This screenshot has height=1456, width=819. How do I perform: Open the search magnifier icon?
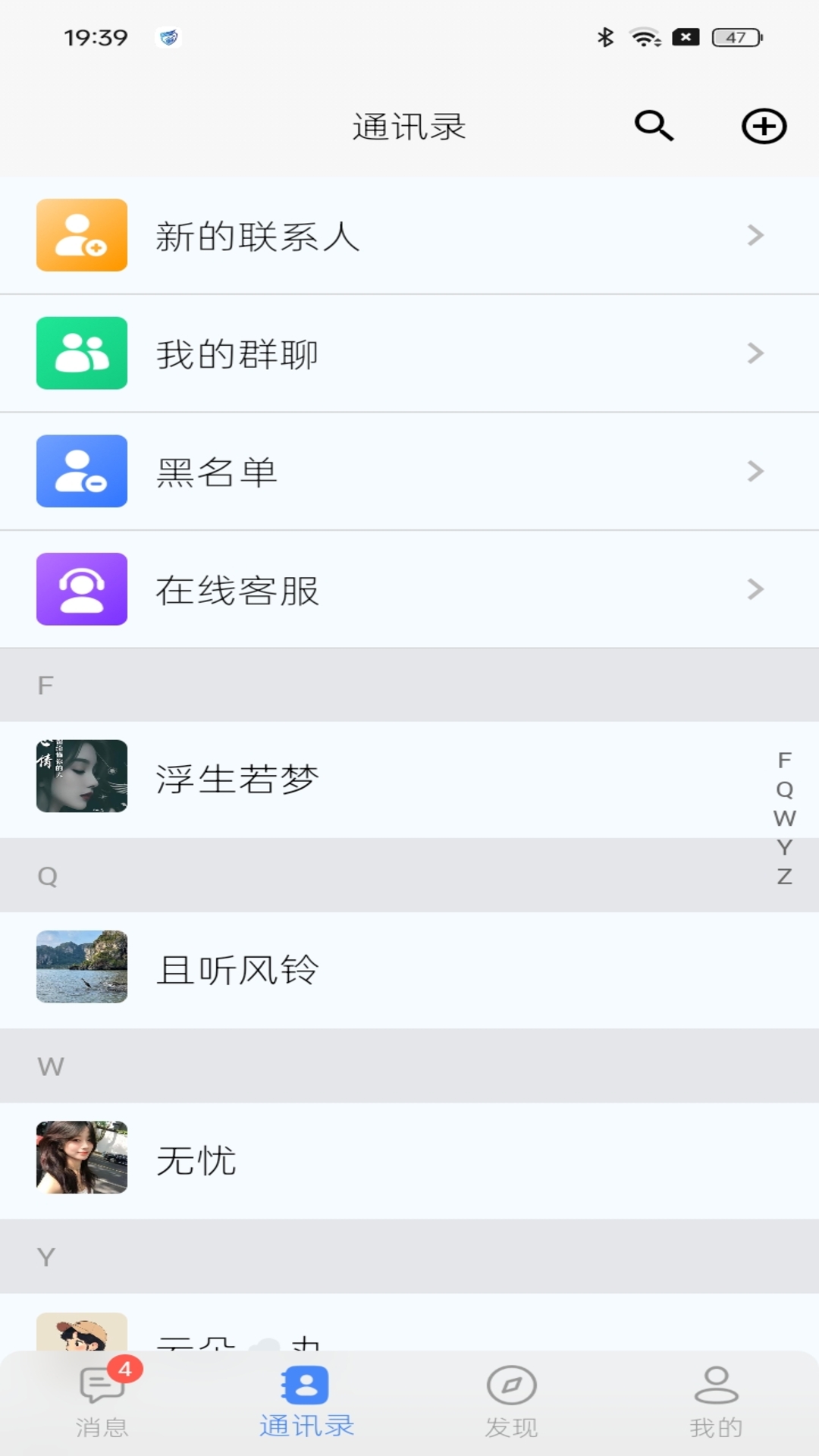654,126
